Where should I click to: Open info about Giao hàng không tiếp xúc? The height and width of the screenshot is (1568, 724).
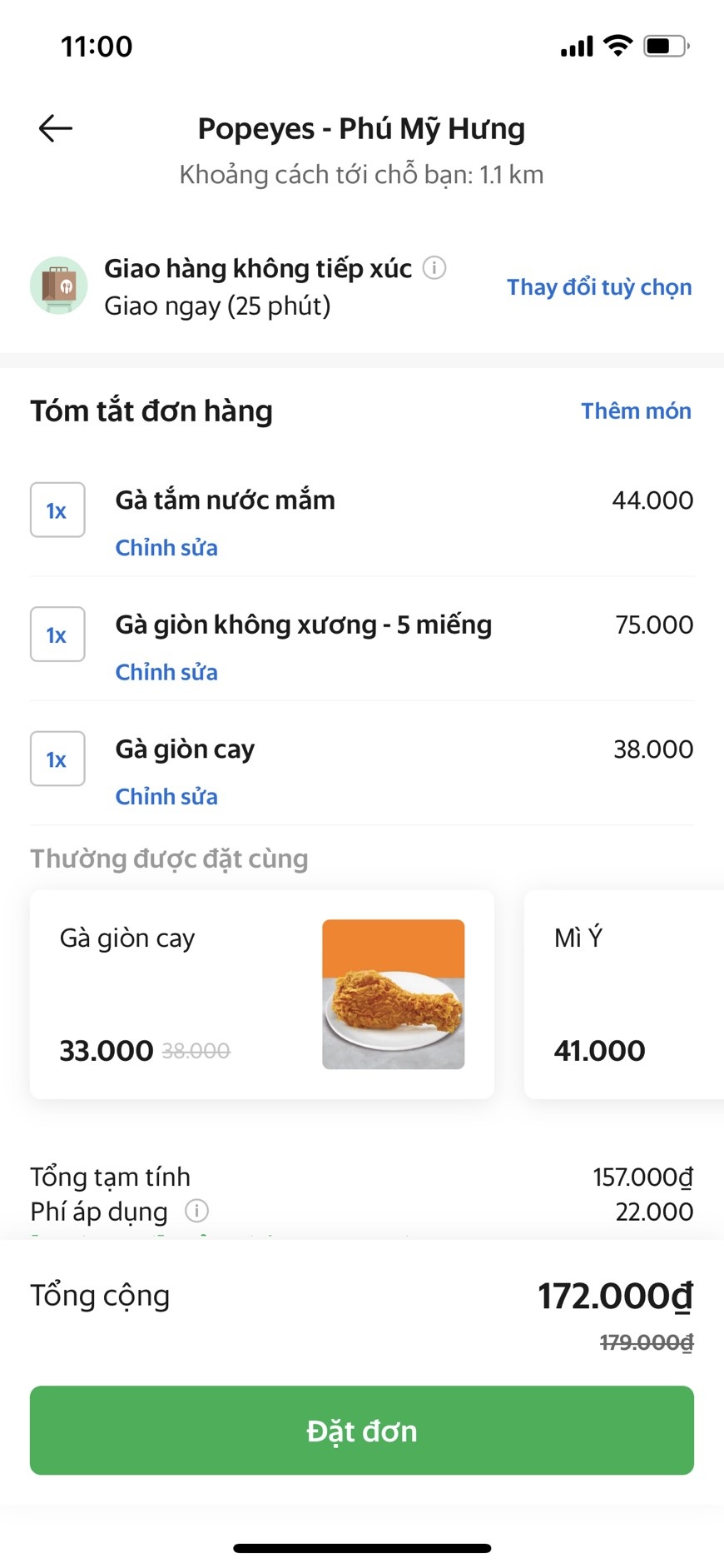click(434, 268)
